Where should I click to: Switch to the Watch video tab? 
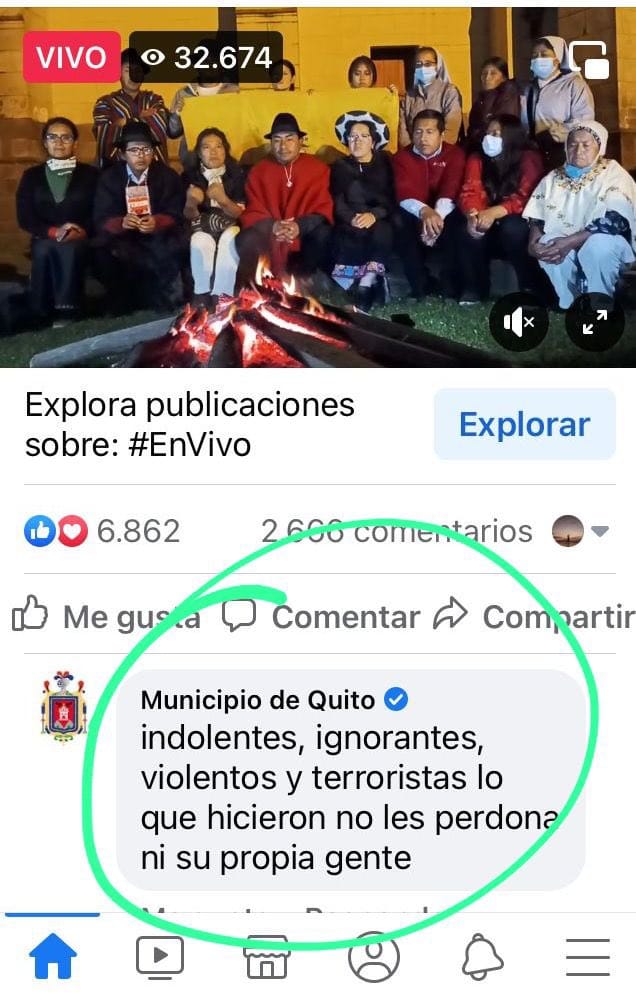tap(160, 958)
